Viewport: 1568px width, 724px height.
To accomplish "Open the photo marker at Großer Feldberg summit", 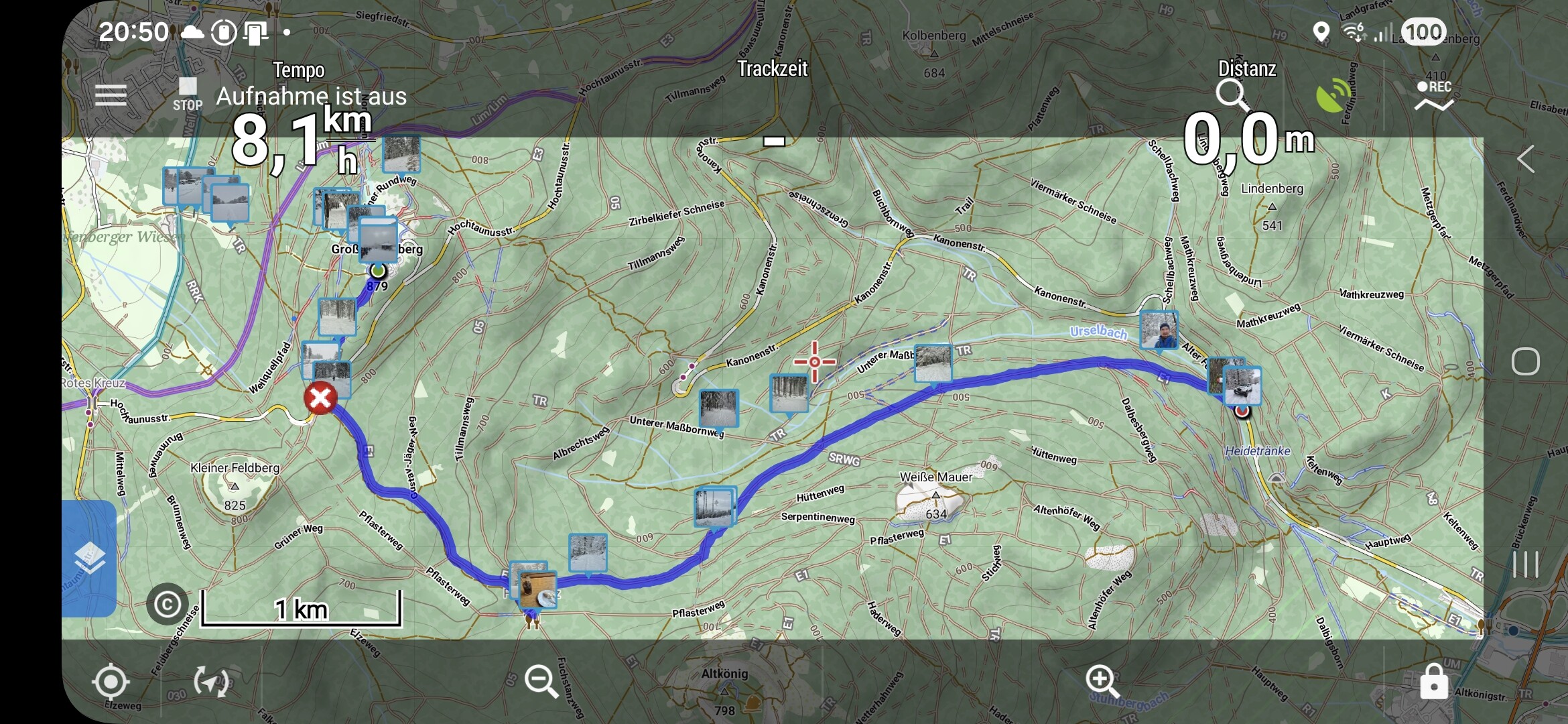I will coord(379,239).
